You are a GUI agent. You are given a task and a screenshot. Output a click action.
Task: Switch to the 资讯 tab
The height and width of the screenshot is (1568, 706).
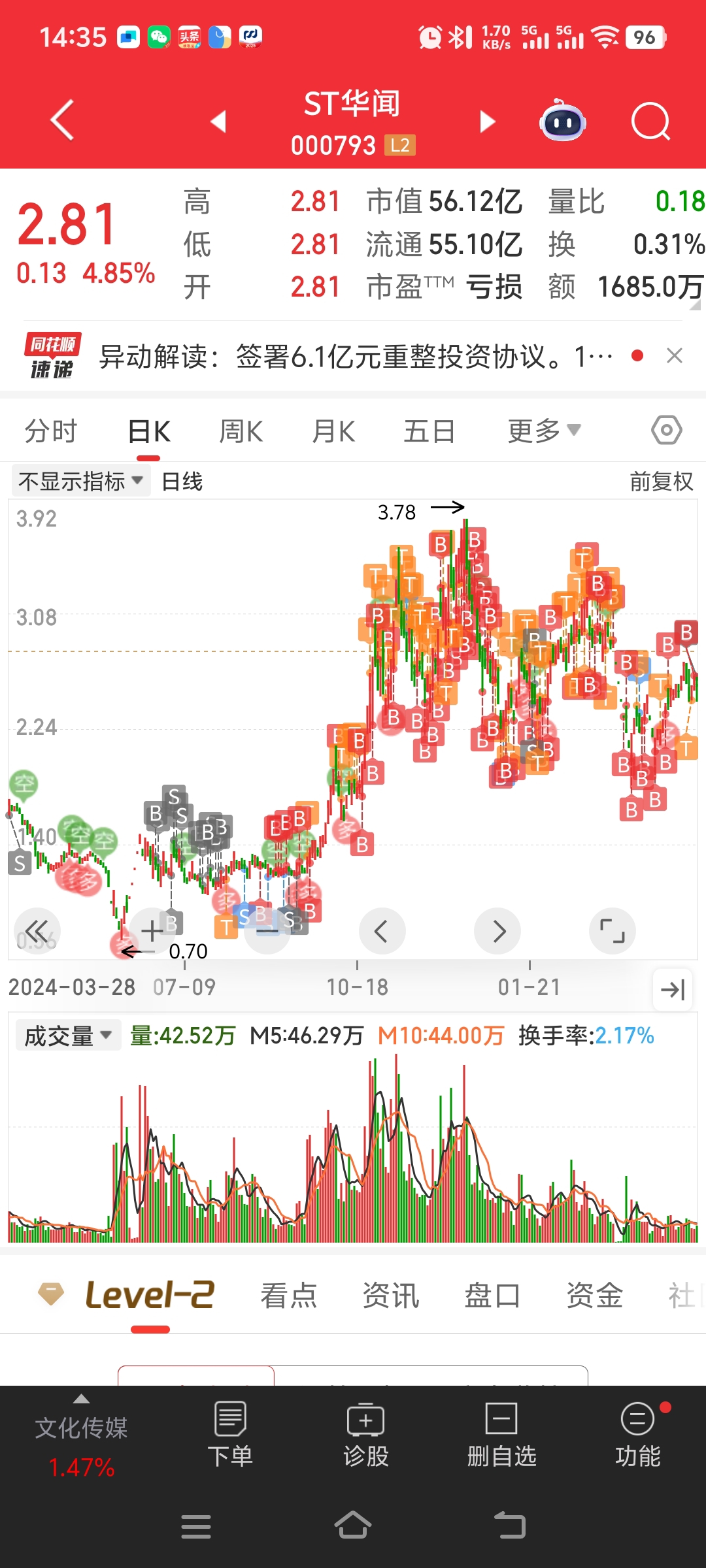pos(391,1295)
